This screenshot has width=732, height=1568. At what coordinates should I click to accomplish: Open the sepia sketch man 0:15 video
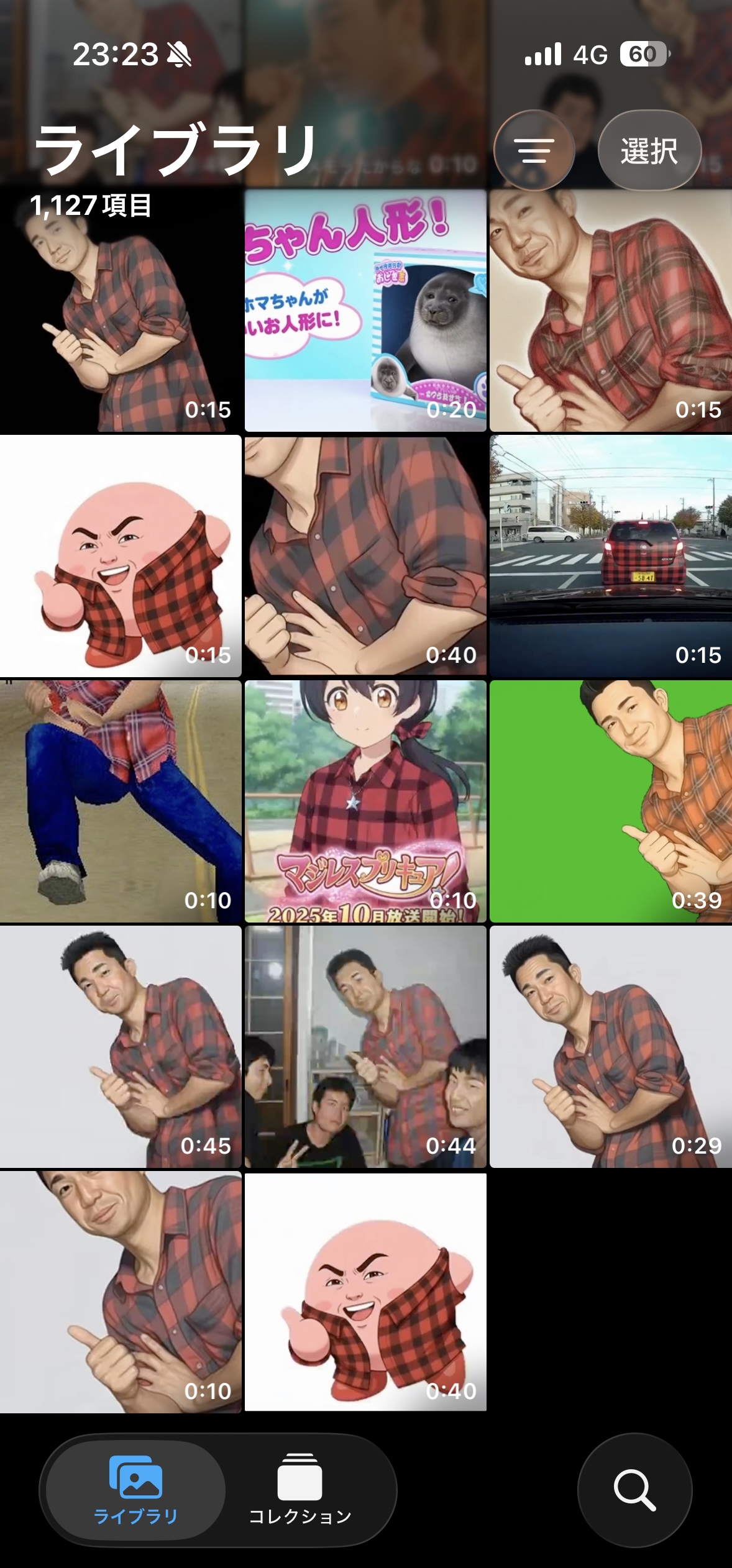(x=610, y=311)
